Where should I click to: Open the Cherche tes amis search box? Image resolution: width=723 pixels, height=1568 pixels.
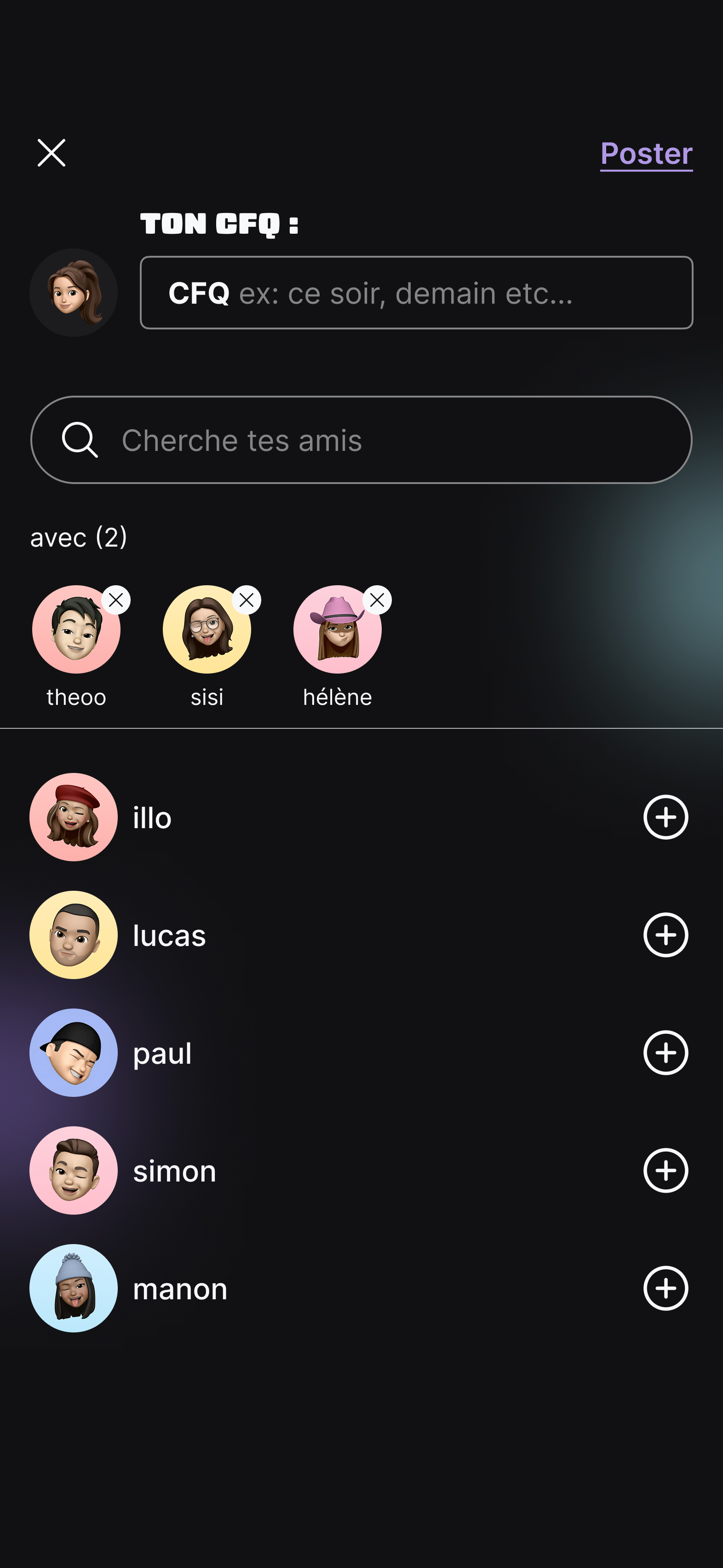pyautogui.click(x=361, y=440)
